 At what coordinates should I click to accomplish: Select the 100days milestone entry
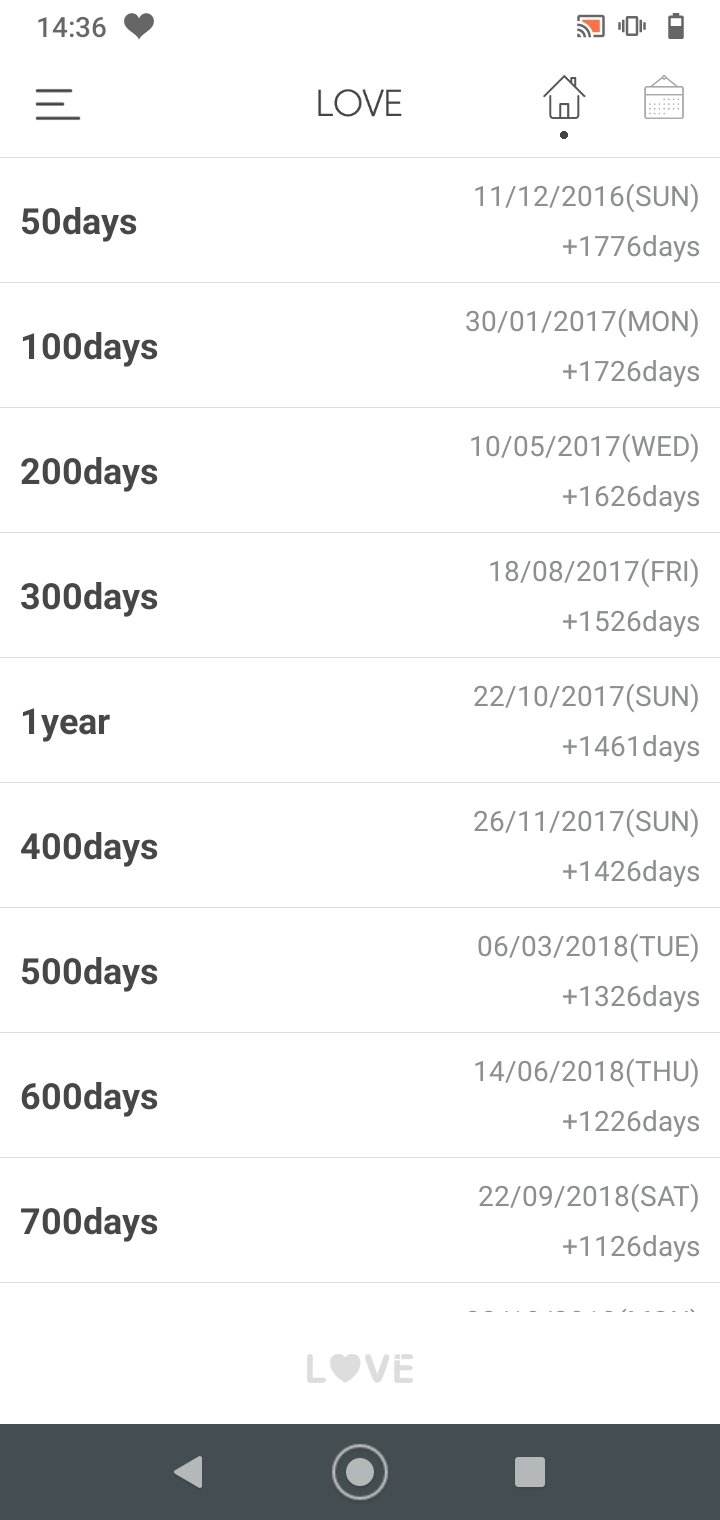pyautogui.click(x=360, y=346)
